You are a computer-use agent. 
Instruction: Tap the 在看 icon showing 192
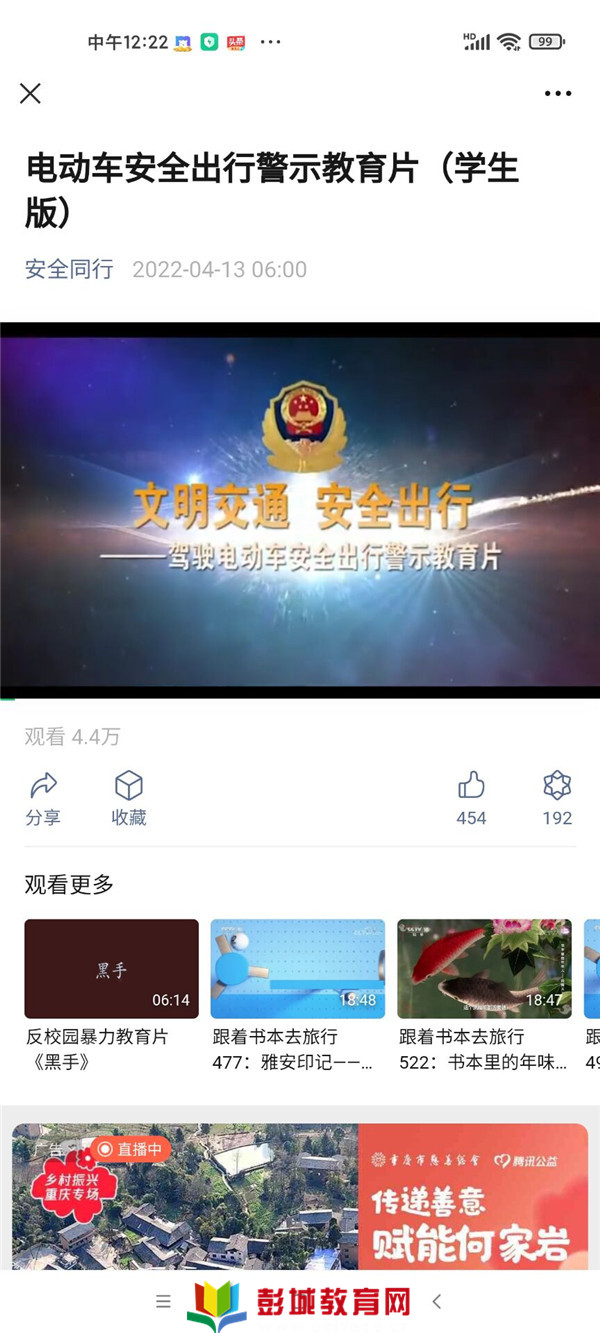click(x=557, y=798)
